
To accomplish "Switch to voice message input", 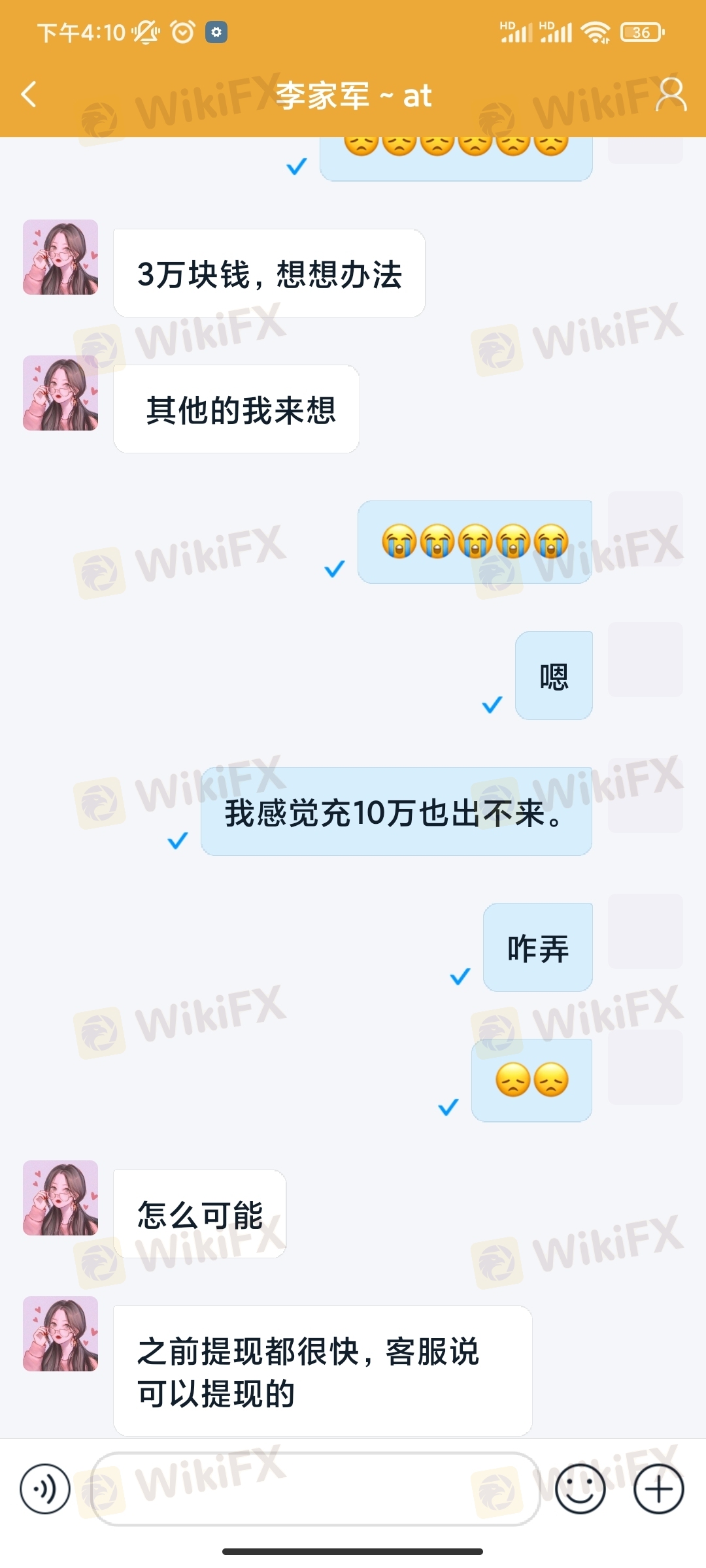I will coord(44,1489).
